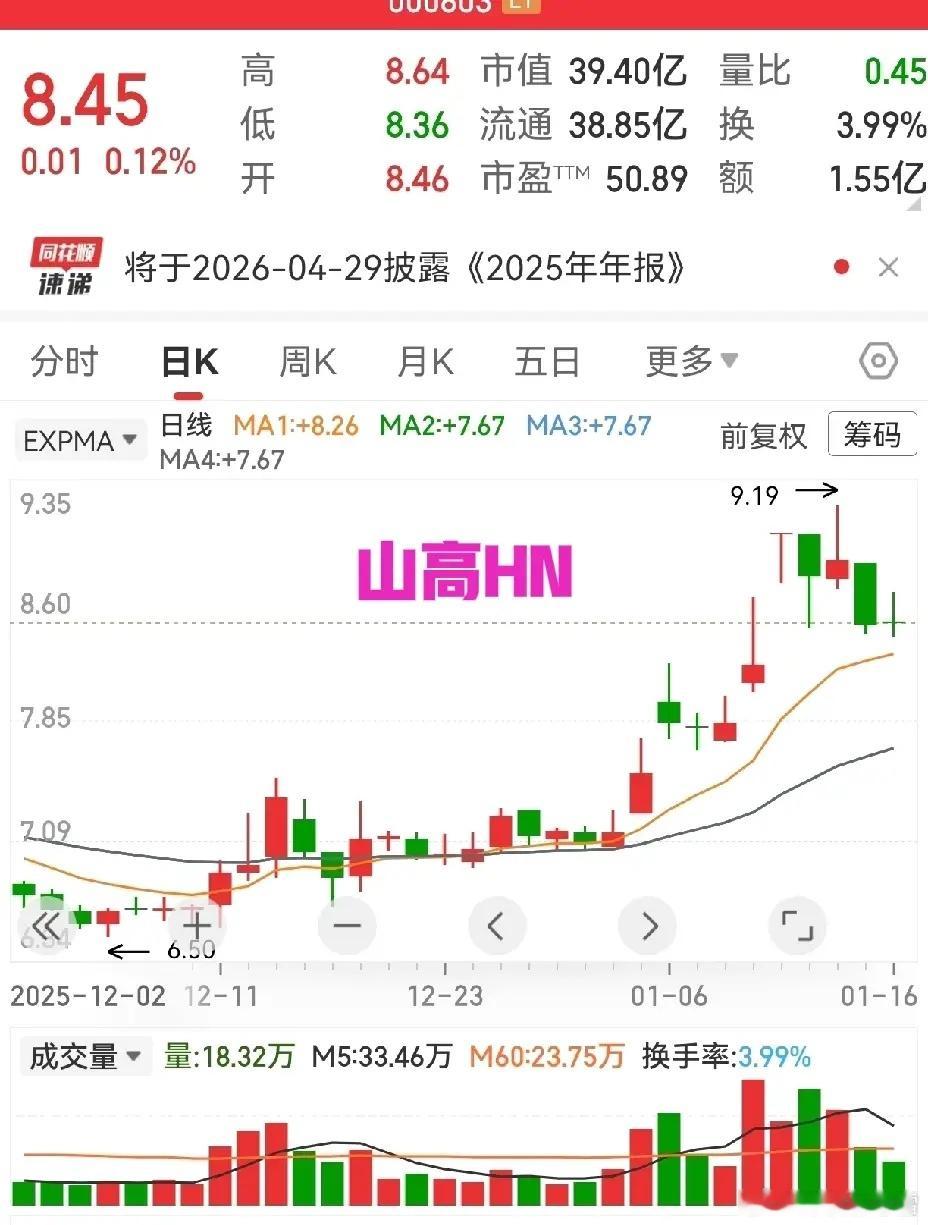This screenshot has height=1225, width=928.
Task: Tap the red notification dot on the banner
Action: pos(843,267)
